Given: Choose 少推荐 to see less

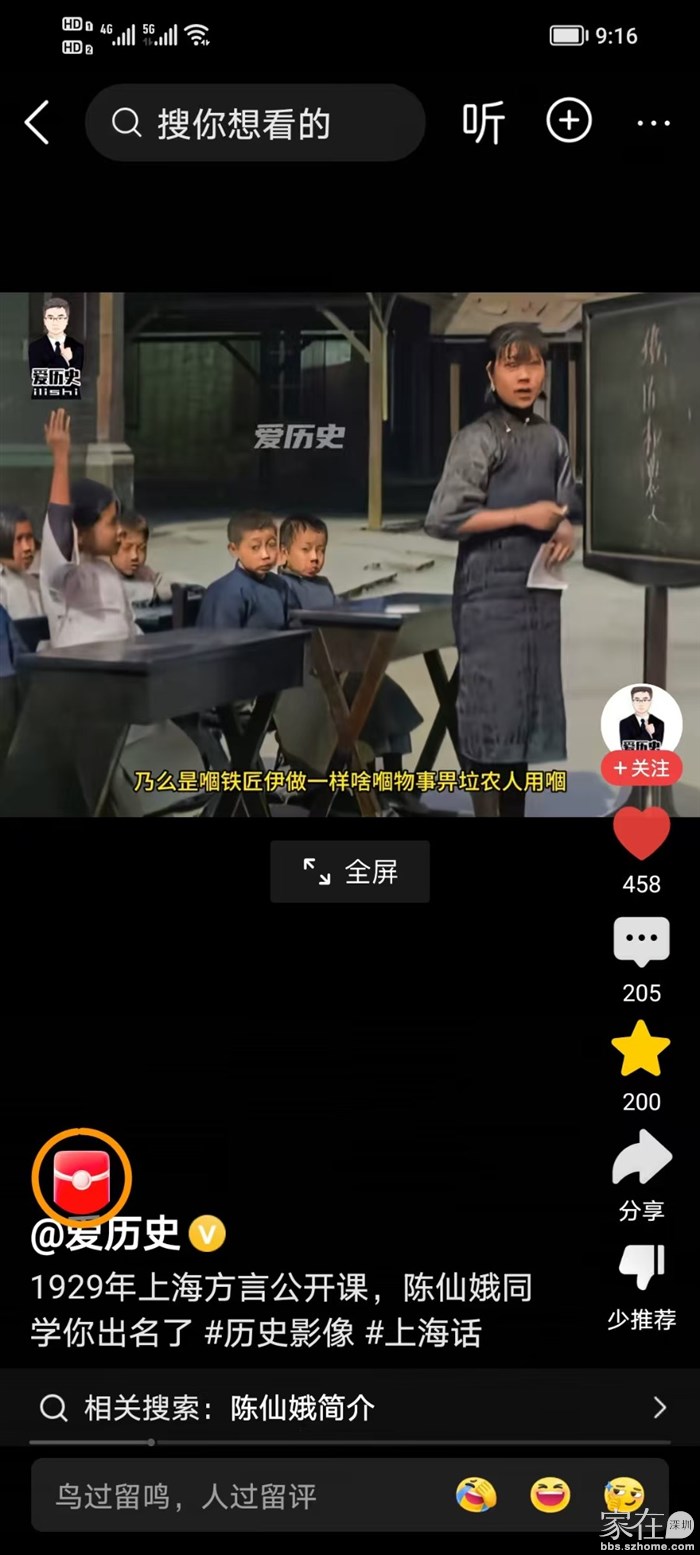Looking at the screenshot, I should click(641, 1267).
